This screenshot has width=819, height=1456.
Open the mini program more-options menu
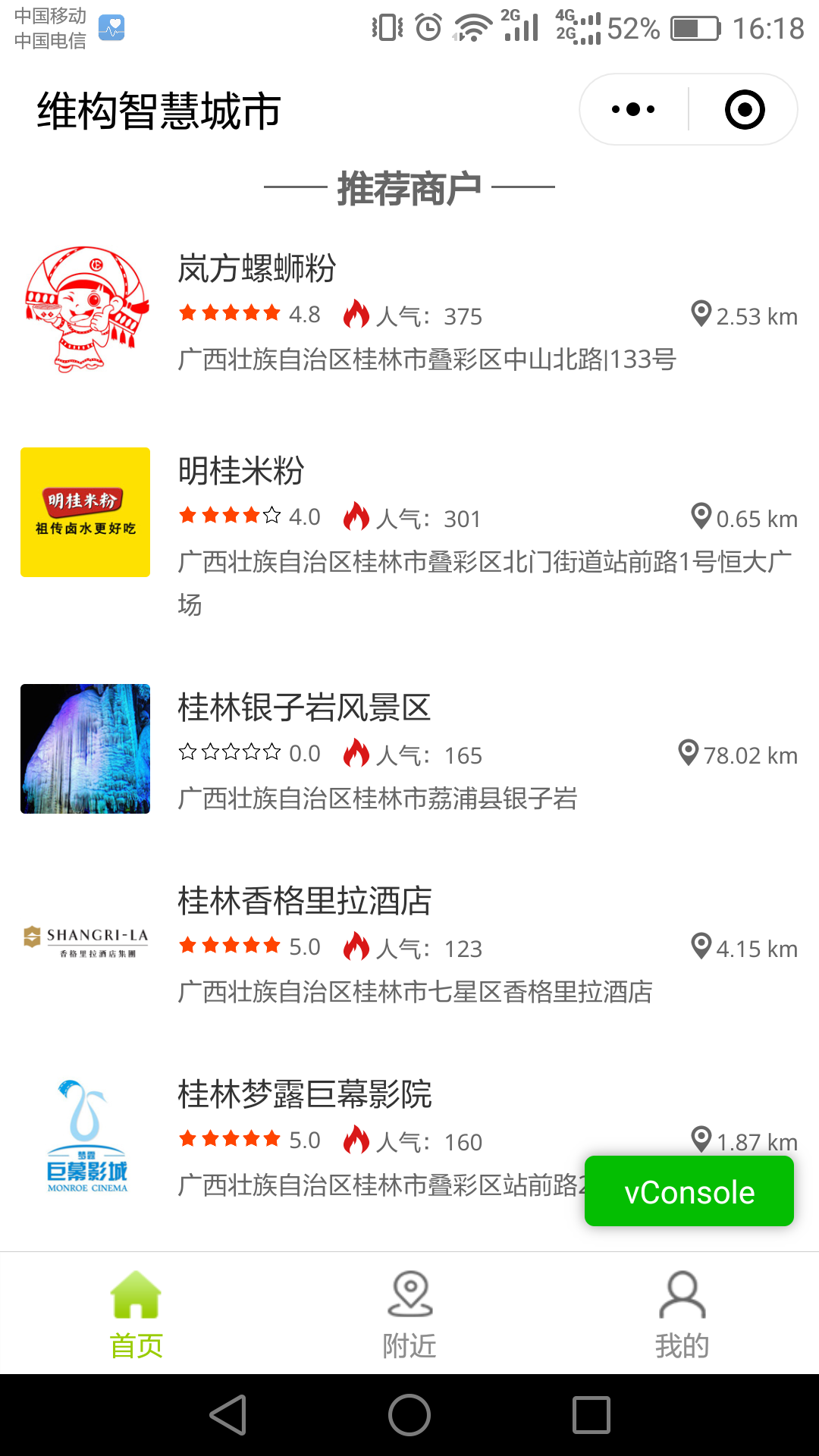[634, 110]
